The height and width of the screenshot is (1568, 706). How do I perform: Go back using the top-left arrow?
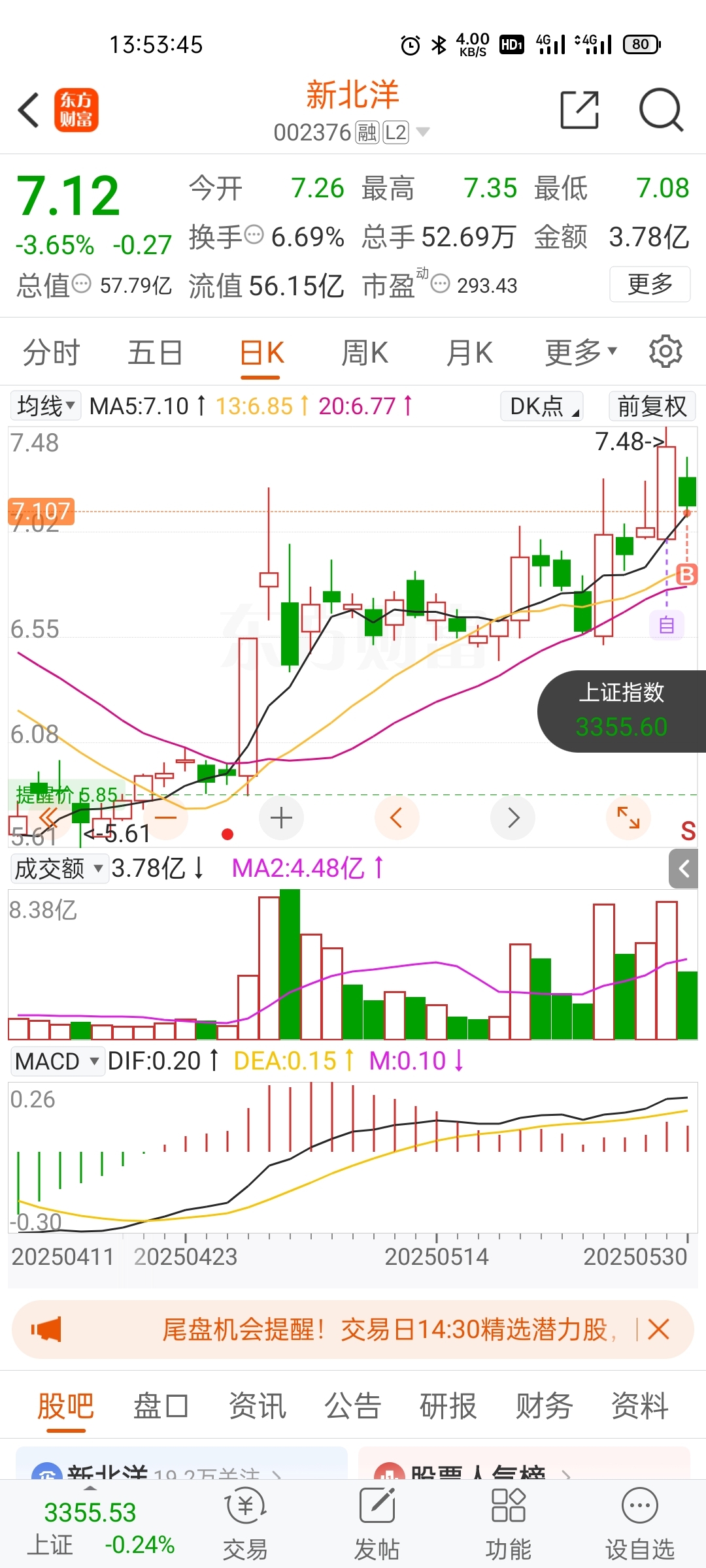(x=29, y=110)
